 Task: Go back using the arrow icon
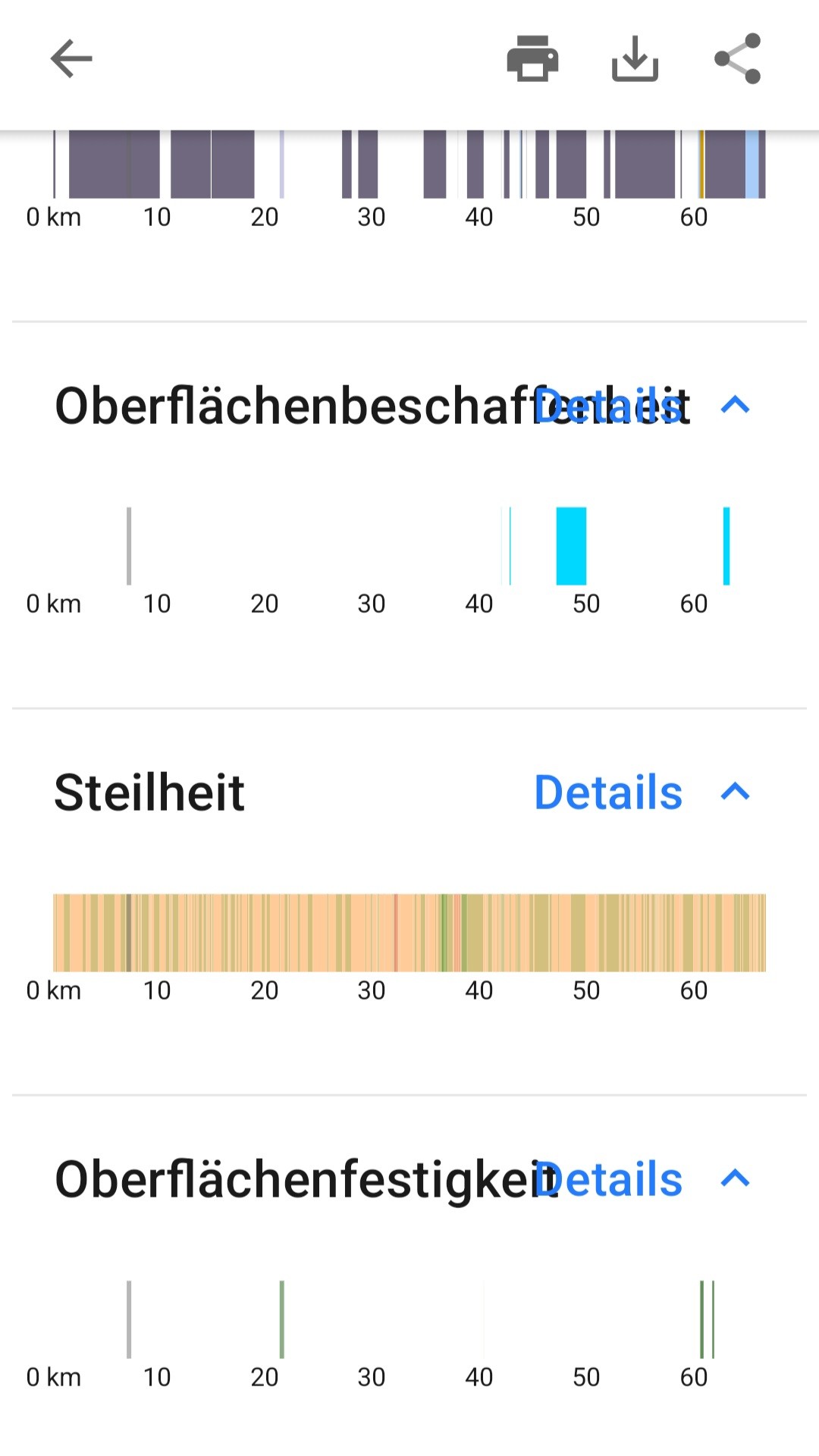pos(71,58)
